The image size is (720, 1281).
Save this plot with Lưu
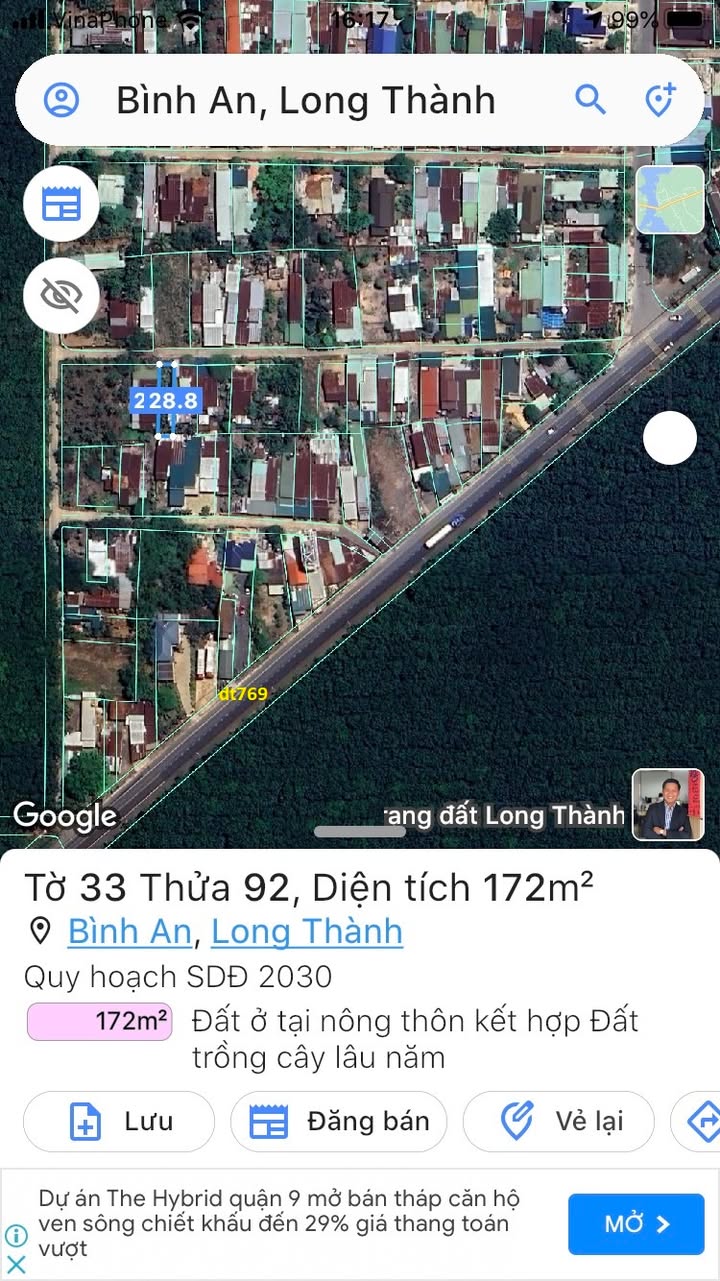click(x=119, y=1121)
